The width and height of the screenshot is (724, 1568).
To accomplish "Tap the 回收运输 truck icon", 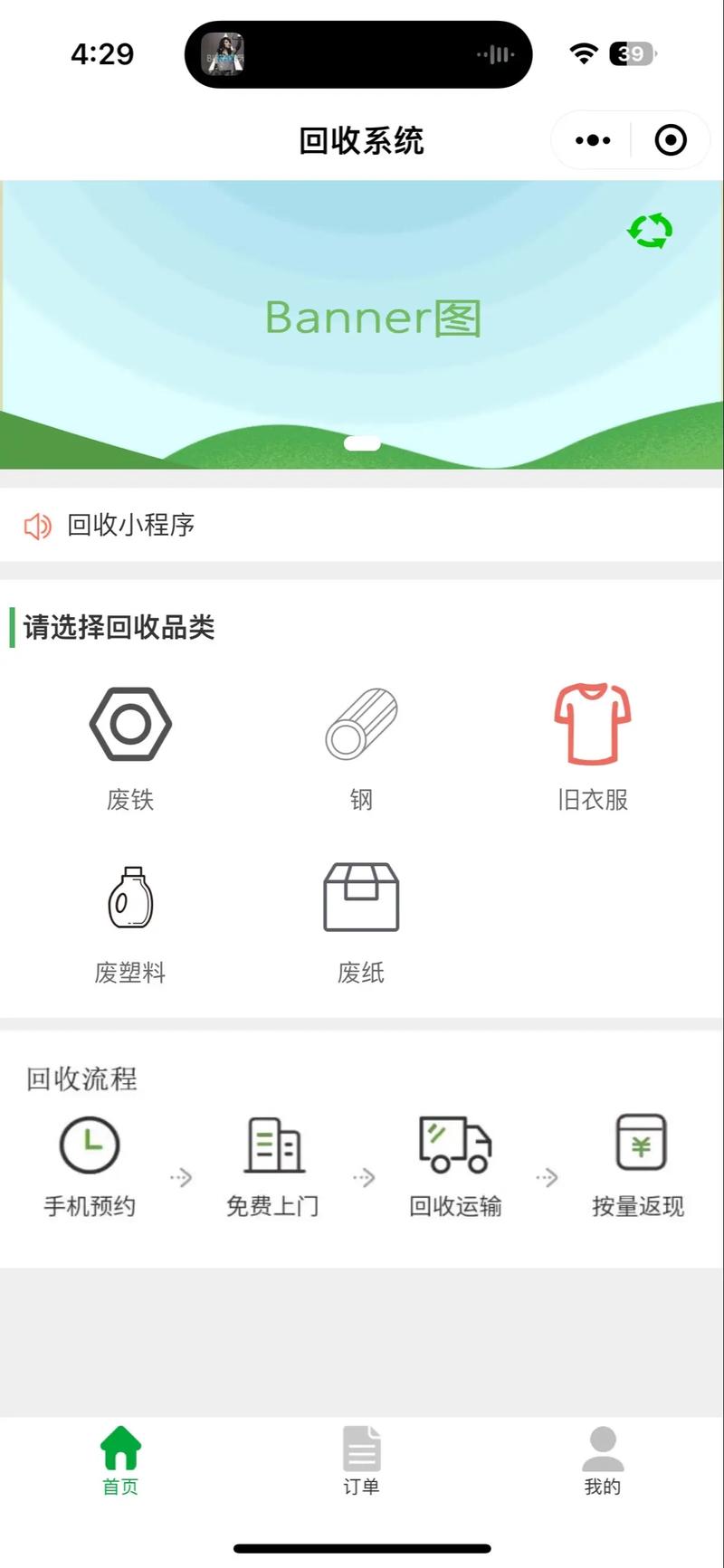I will [454, 1145].
